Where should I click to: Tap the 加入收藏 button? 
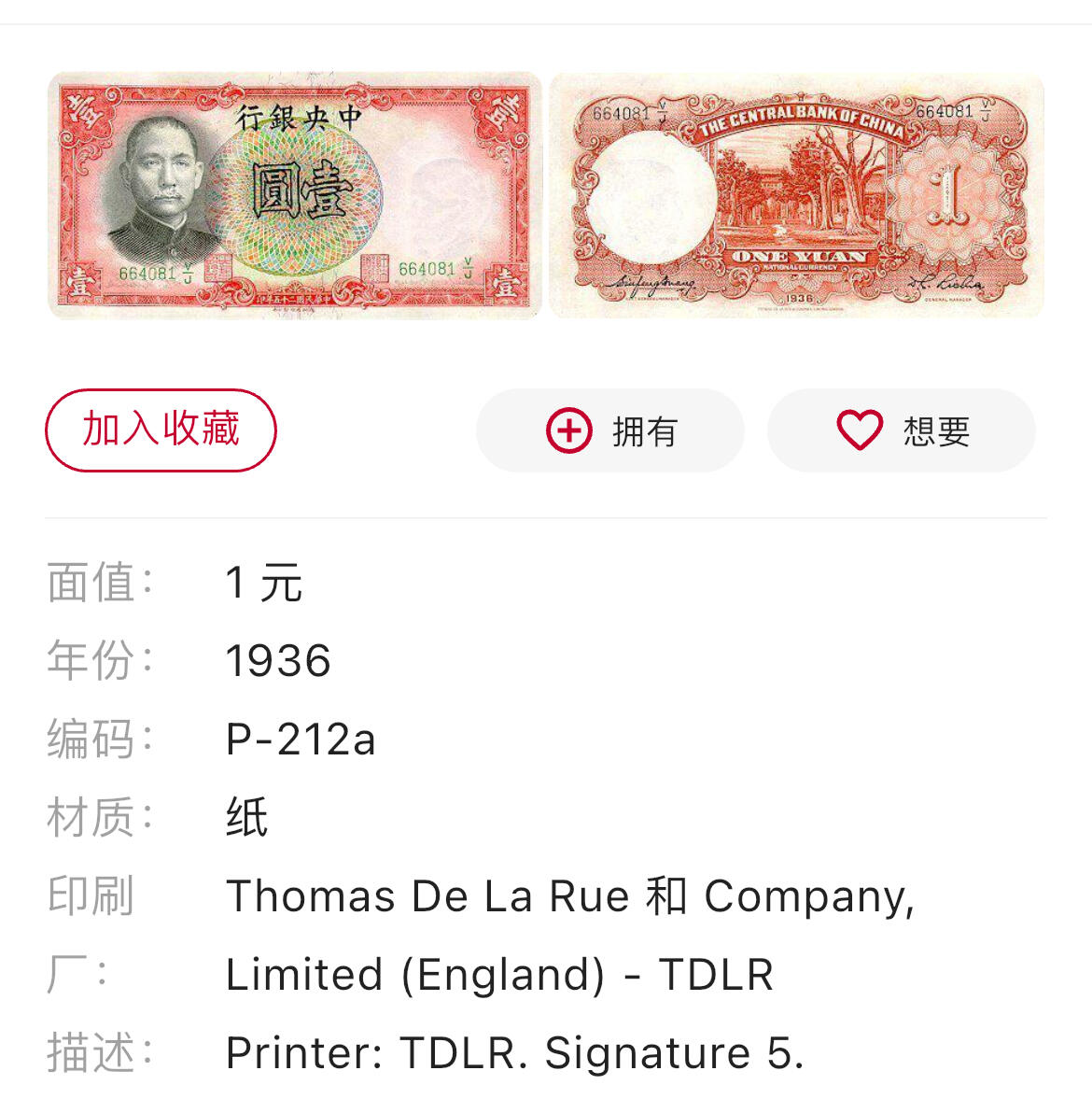tap(161, 430)
